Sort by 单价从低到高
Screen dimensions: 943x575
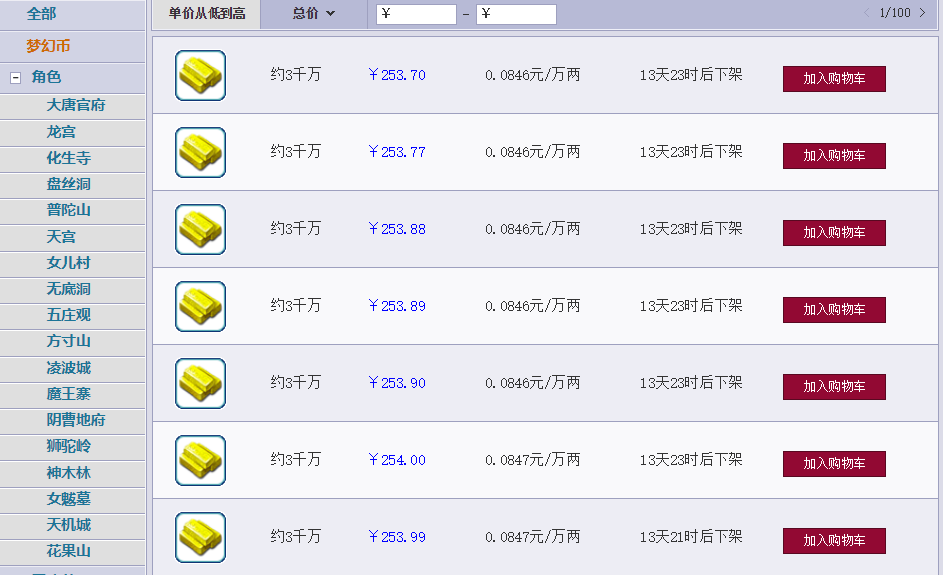pyautogui.click(x=207, y=14)
